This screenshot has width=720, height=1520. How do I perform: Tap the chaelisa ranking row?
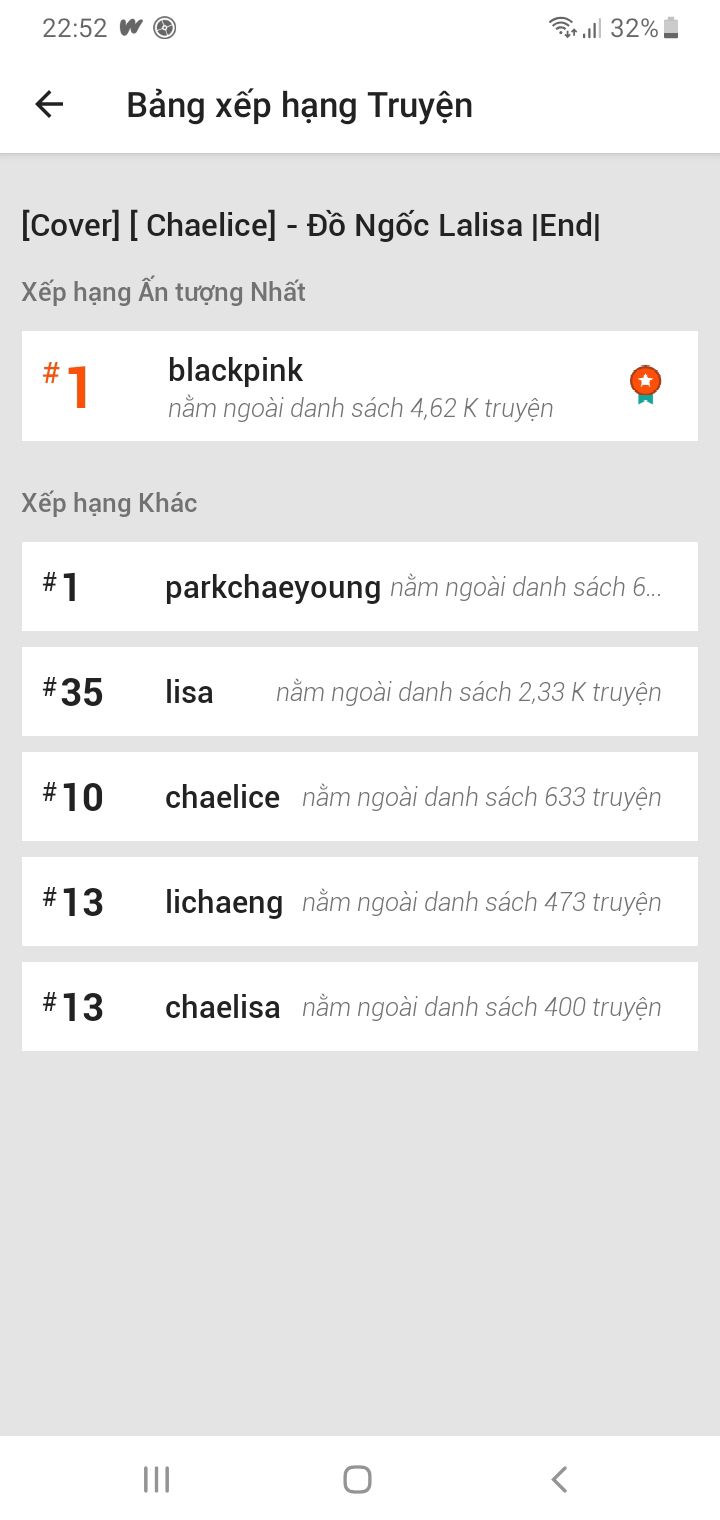pyautogui.click(x=360, y=1006)
